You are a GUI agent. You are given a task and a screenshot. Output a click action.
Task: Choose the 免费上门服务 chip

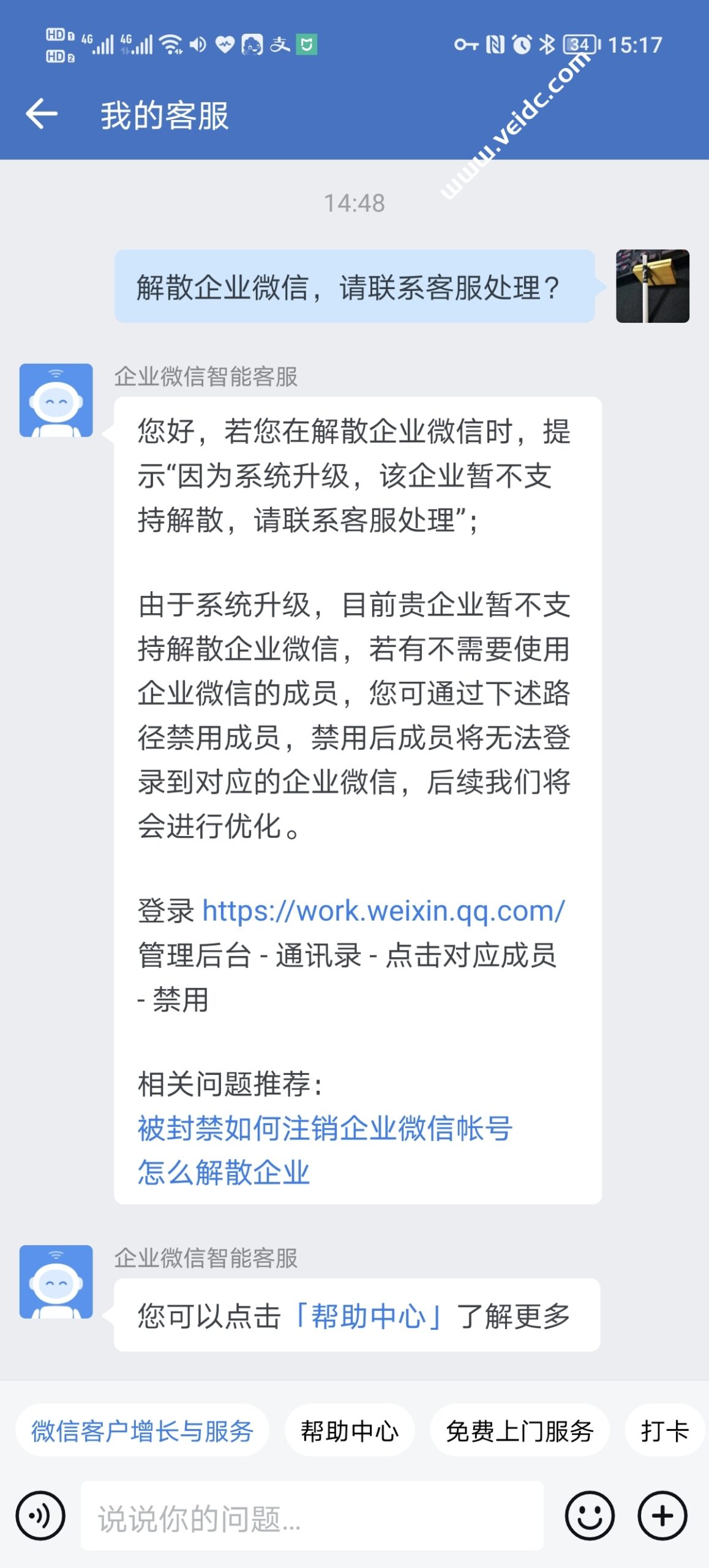[519, 1431]
